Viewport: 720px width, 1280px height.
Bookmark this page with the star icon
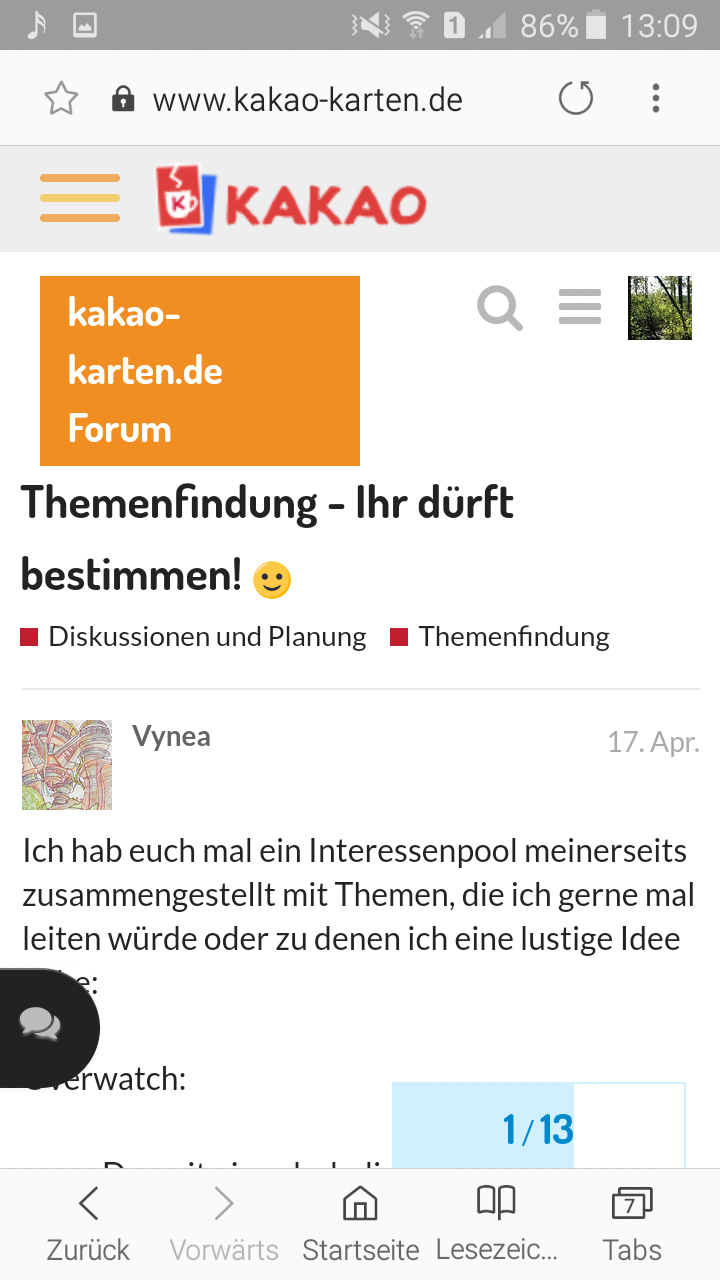[x=61, y=98]
